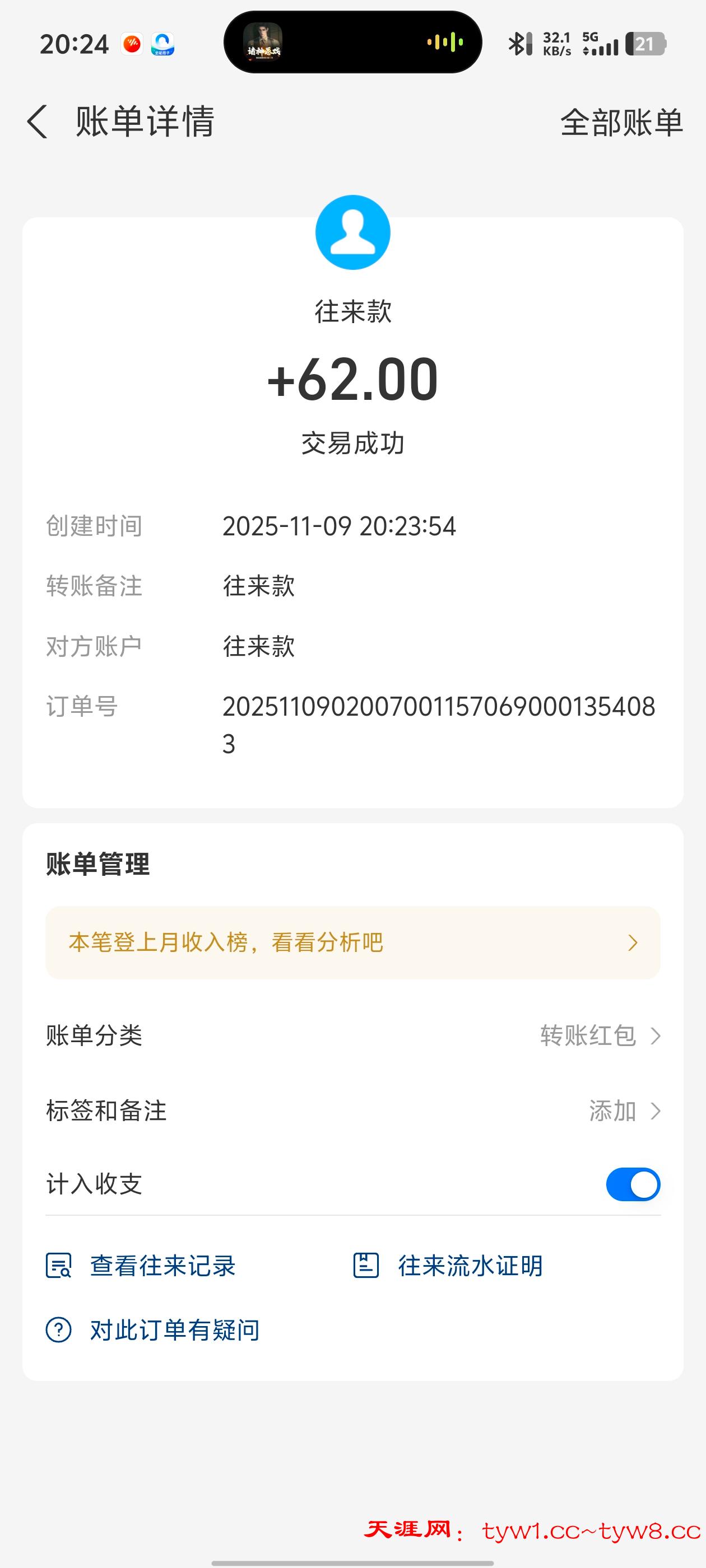706x1568 pixels.
Task: Tap the Bluetooth icon in the status bar
Action: [x=518, y=42]
